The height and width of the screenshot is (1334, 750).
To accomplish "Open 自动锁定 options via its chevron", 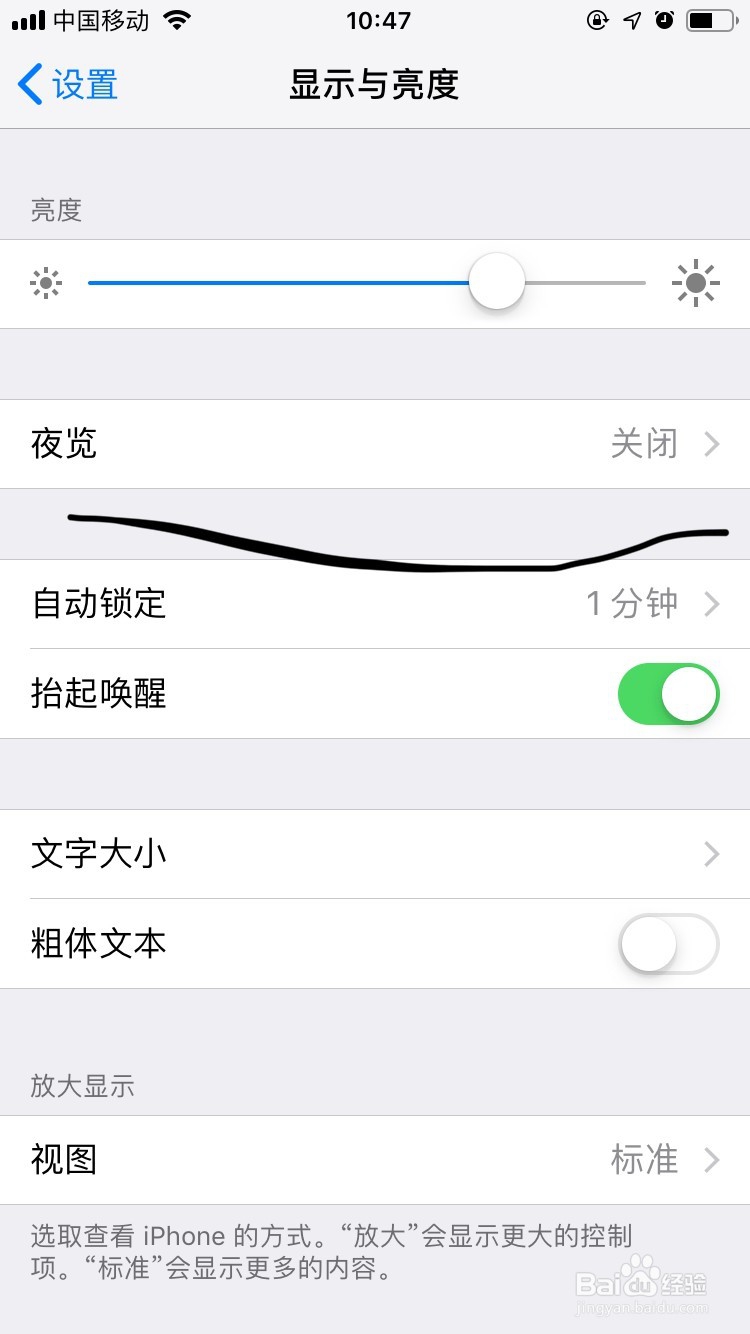I will (x=712, y=603).
